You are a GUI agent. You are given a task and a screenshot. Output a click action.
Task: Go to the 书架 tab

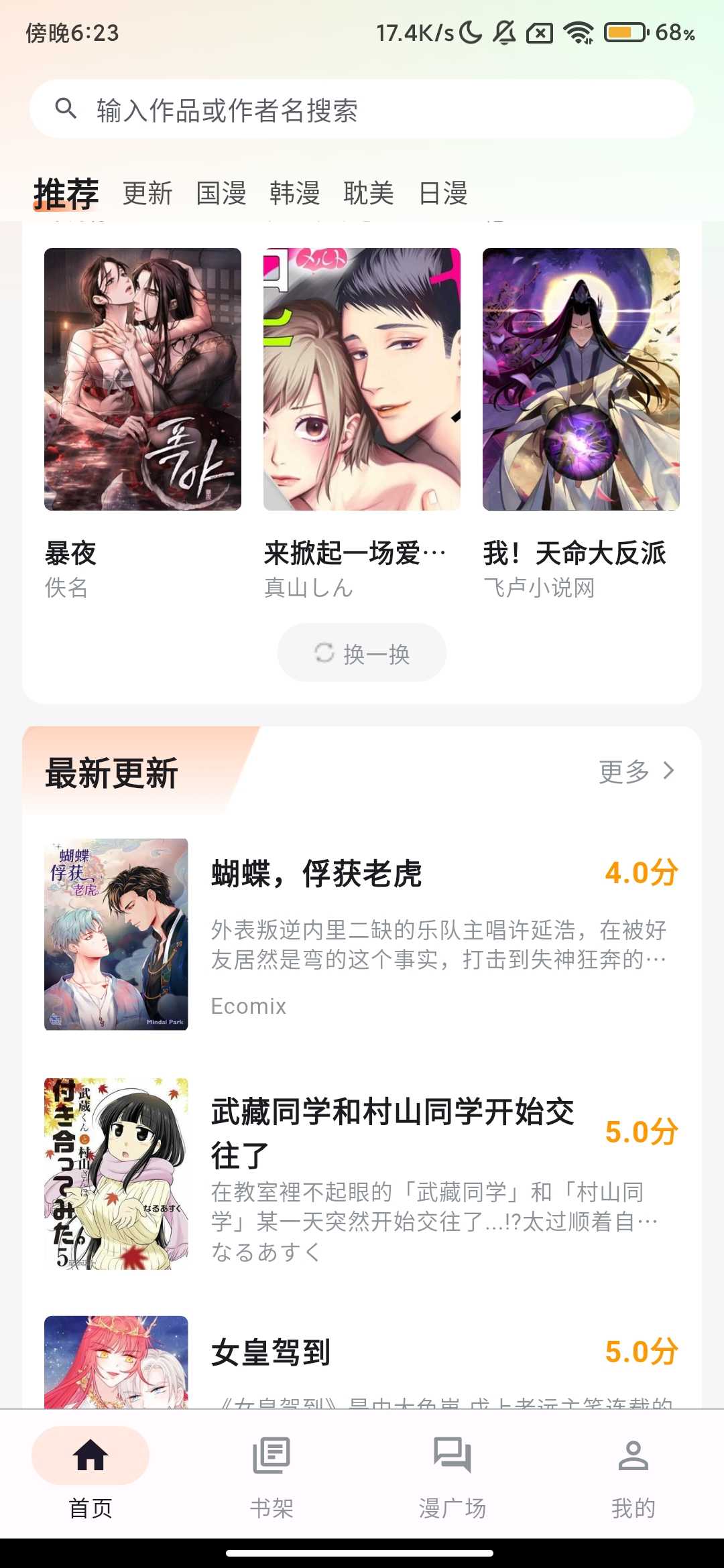tap(271, 1472)
